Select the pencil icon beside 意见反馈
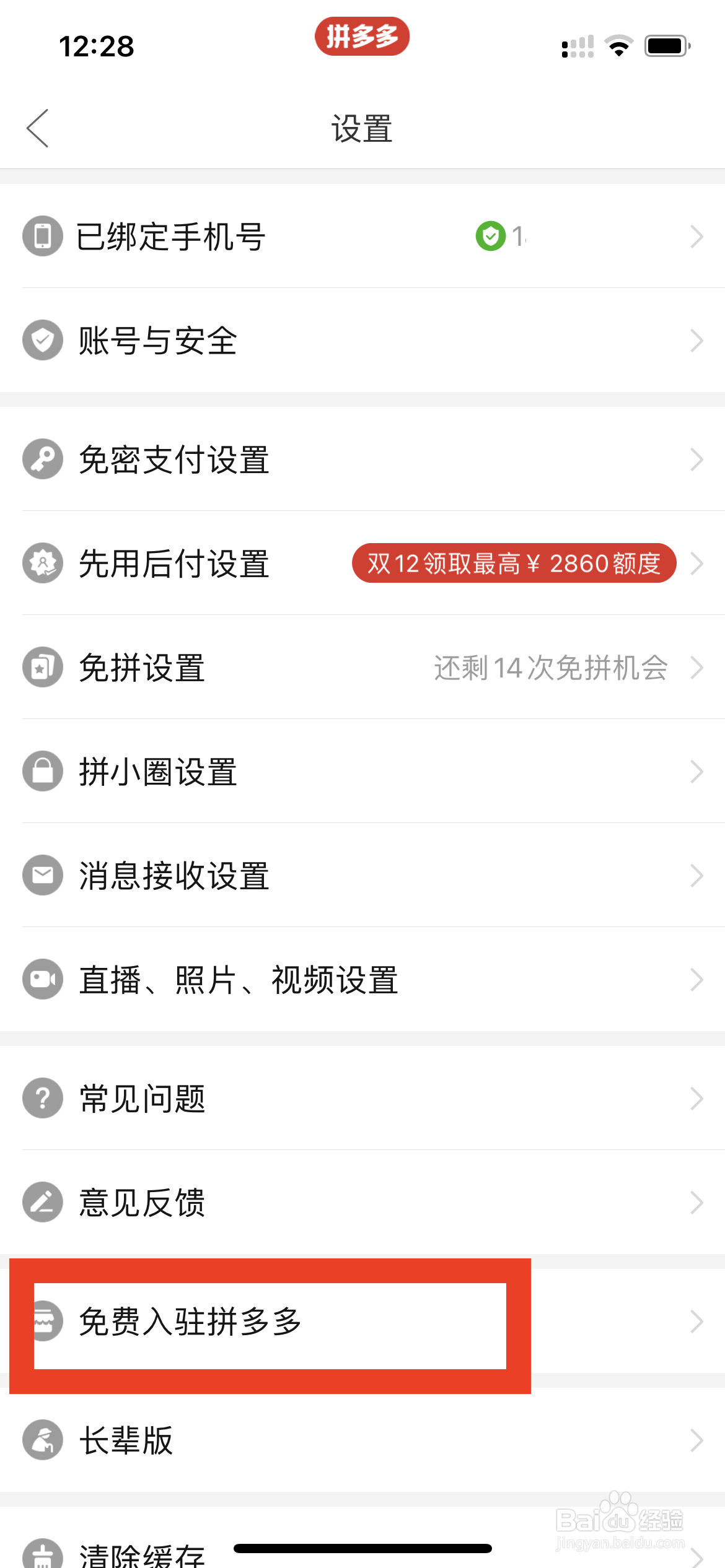 pos(42,1201)
